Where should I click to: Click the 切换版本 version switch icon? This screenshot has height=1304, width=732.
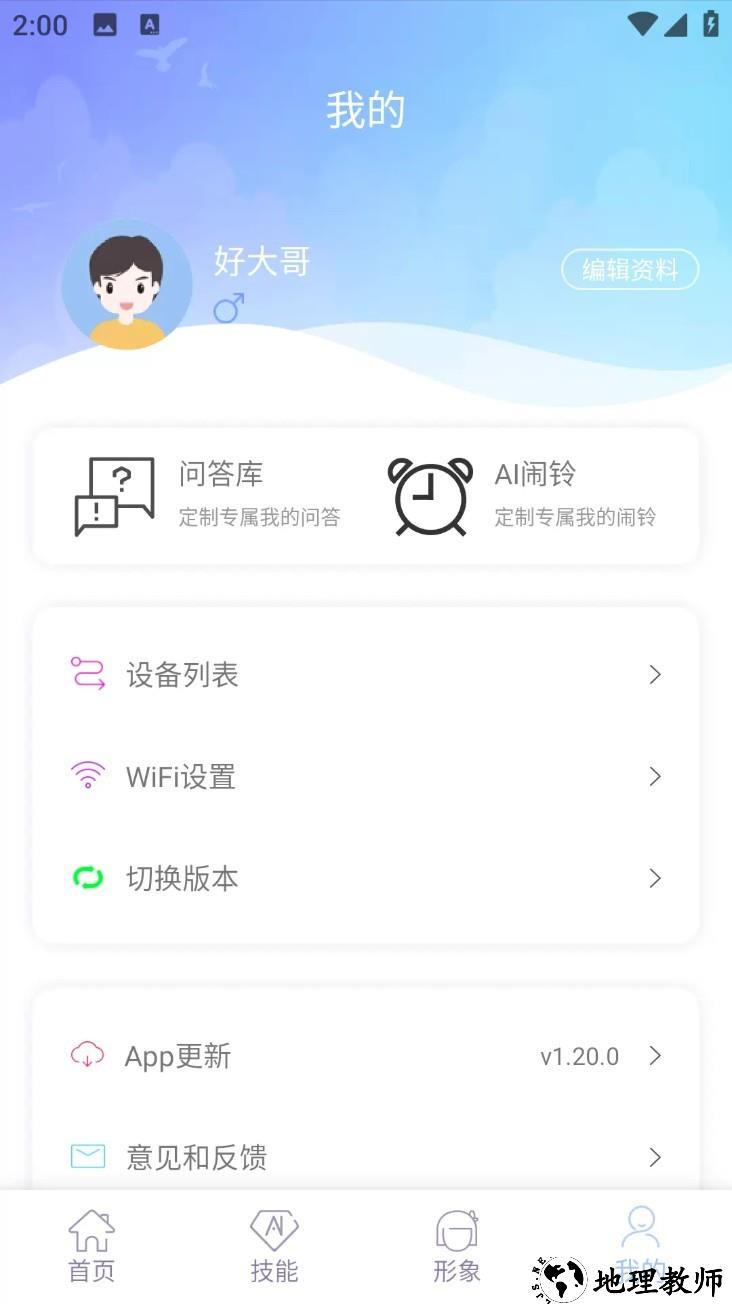[88, 878]
